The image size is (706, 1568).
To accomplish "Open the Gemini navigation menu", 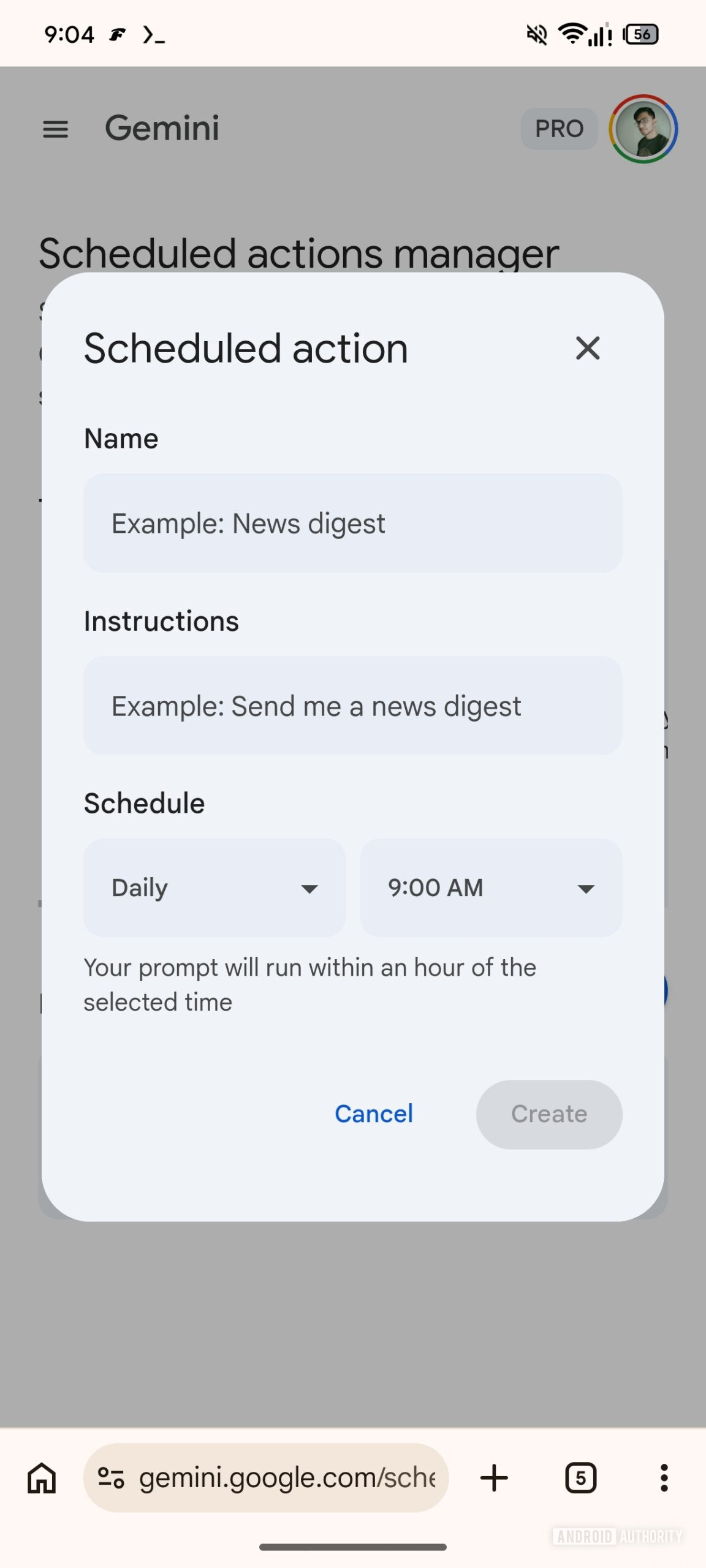I will [56, 129].
